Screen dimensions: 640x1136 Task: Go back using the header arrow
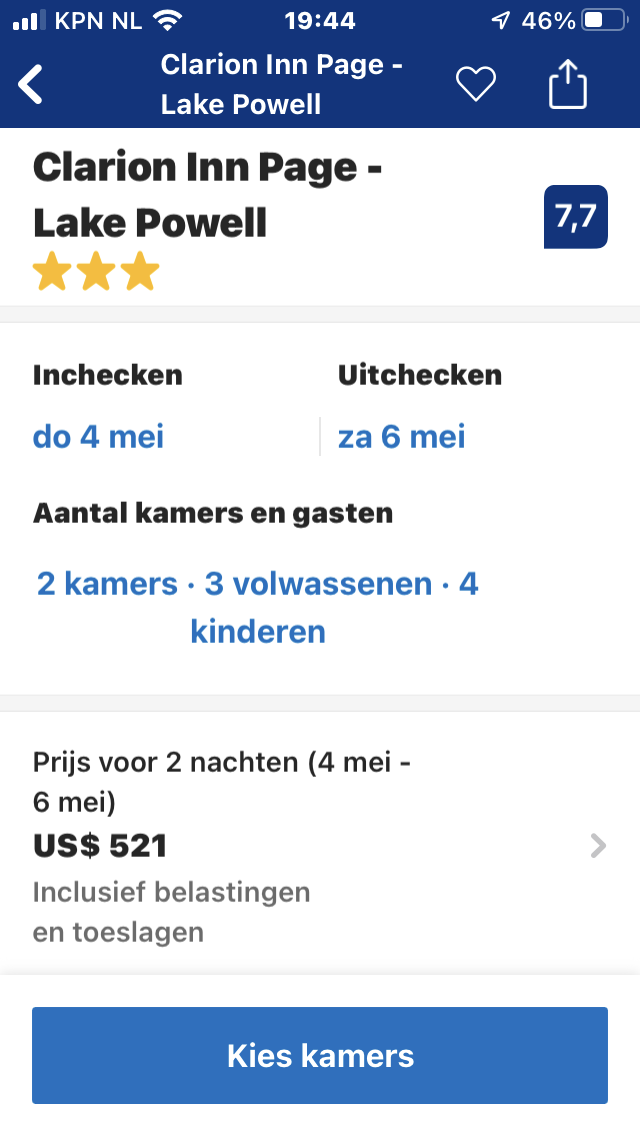point(31,83)
